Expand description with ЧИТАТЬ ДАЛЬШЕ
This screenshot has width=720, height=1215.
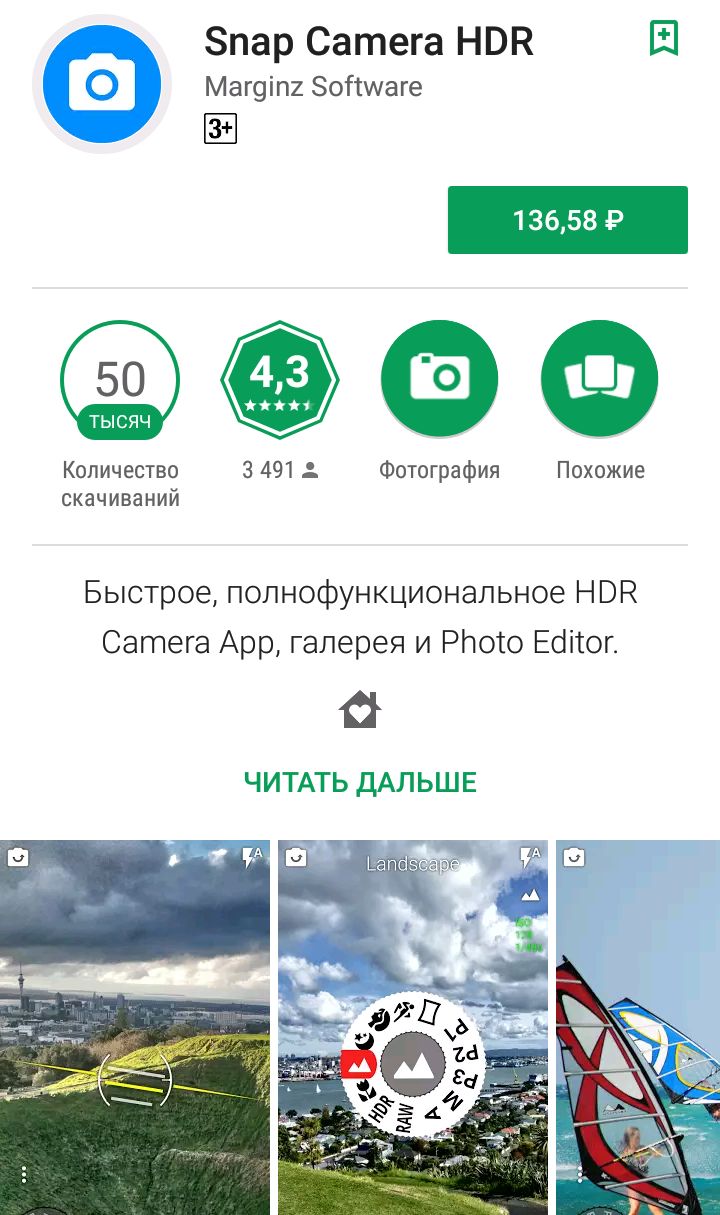(360, 782)
